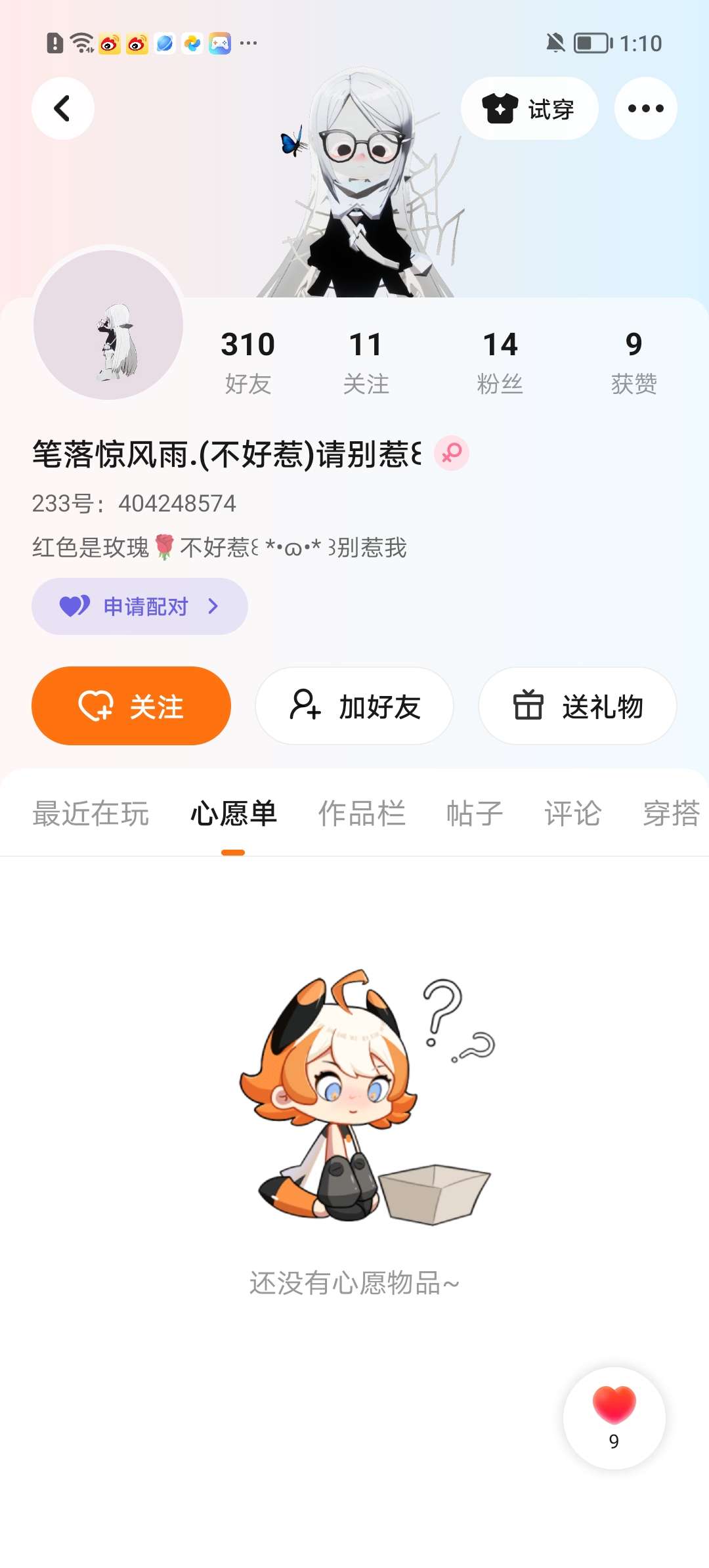The image size is (709, 1568).
Task: Like this profile with the heart button
Action: coord(614,1417)
